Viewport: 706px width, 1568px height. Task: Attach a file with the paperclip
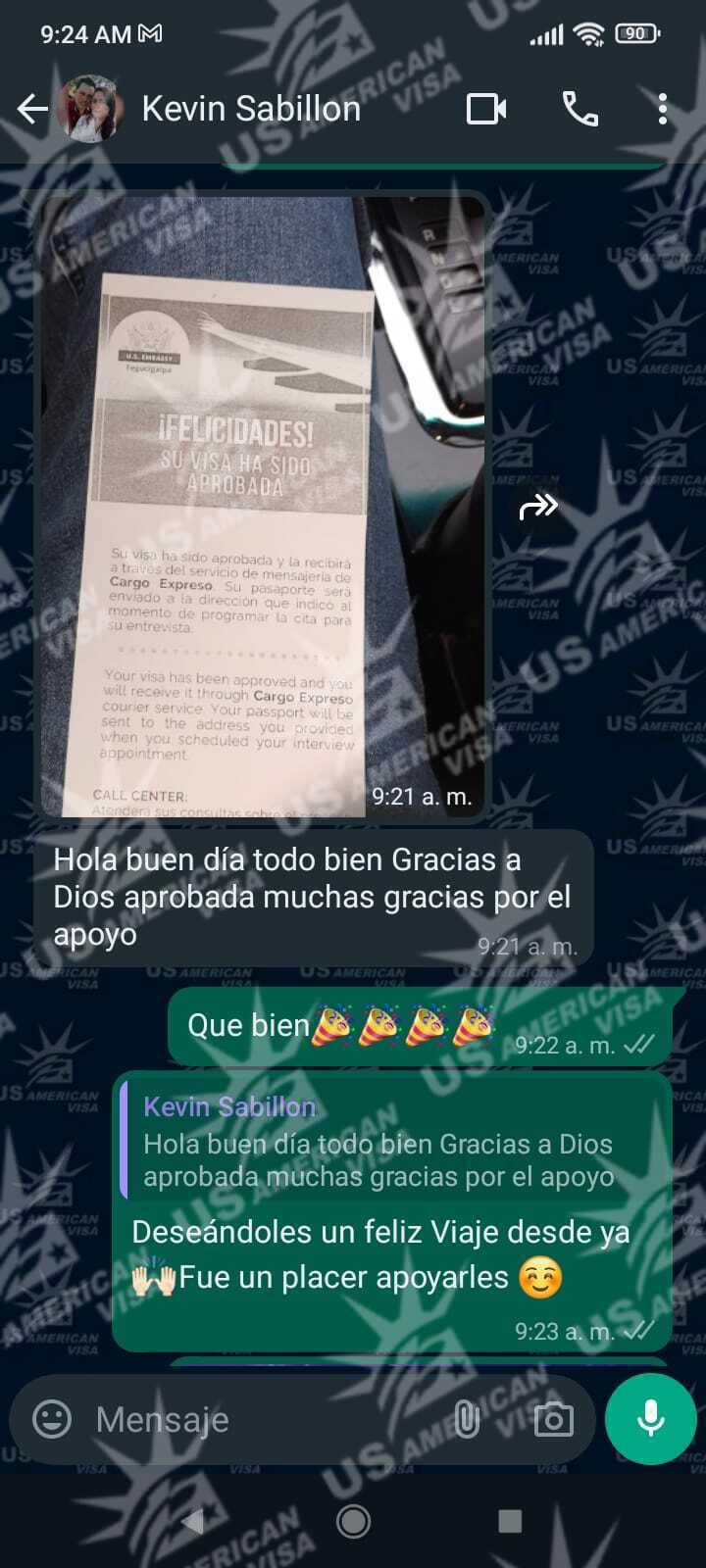pos(467,1419)
